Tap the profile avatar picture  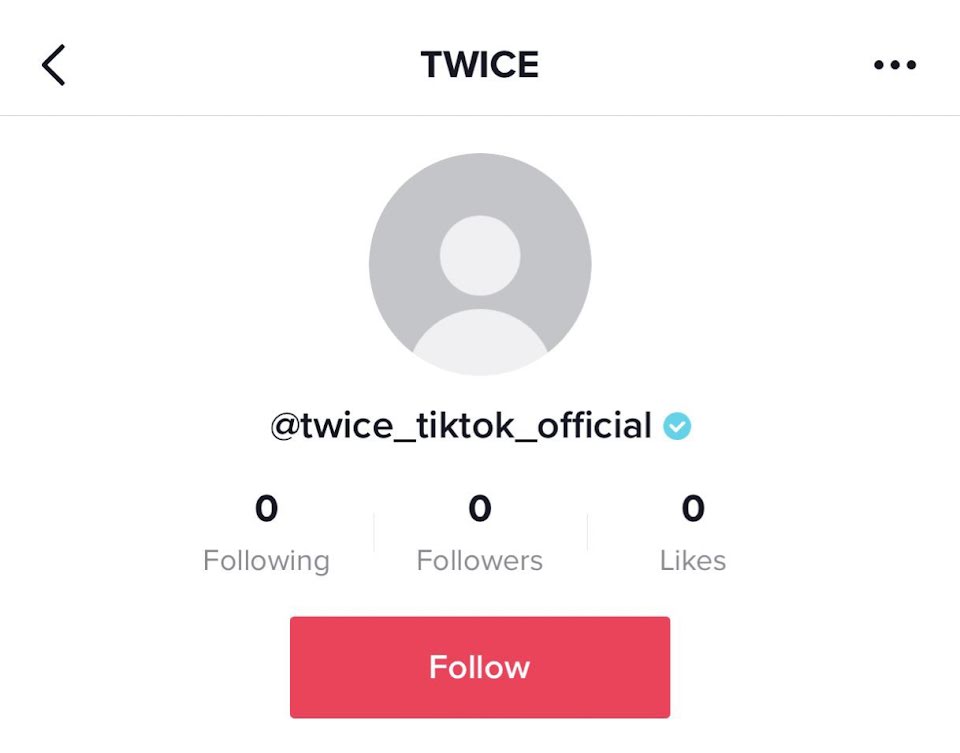coord(480,264)
